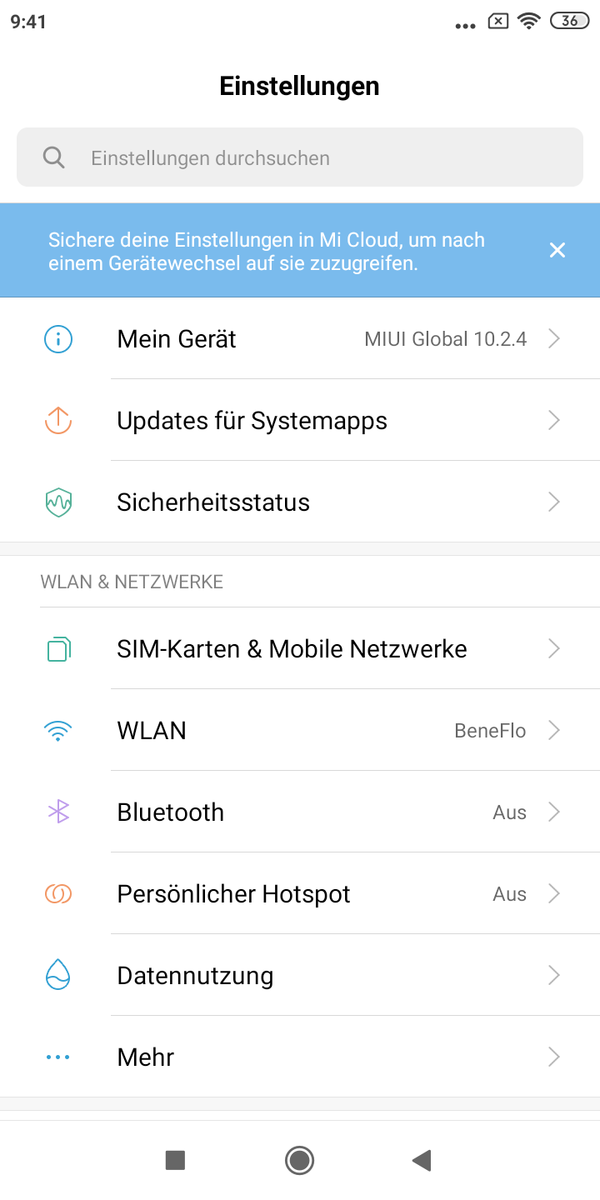View the Sicherheitsstatus page

click(300, 502)
